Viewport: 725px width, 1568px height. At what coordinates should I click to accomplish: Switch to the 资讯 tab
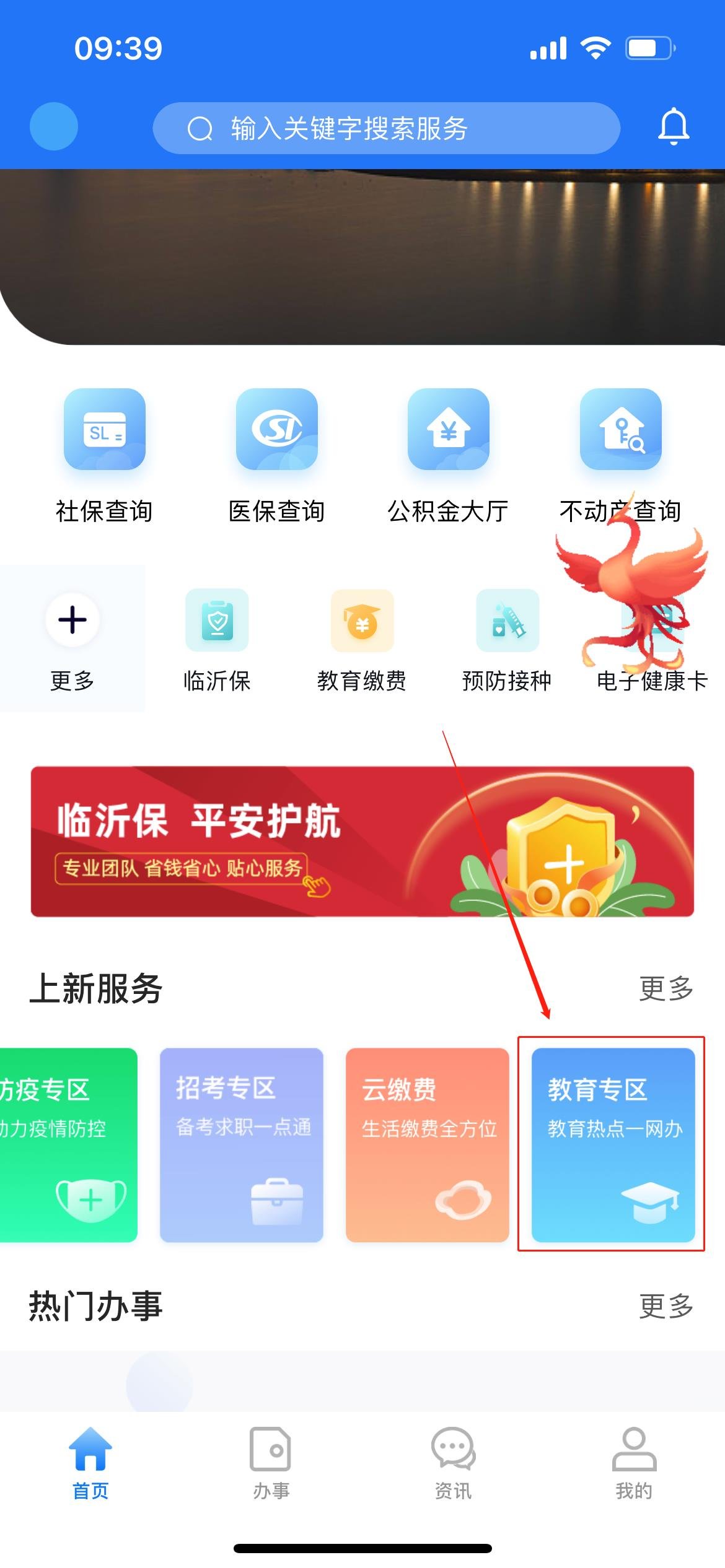pos(453,1463)
